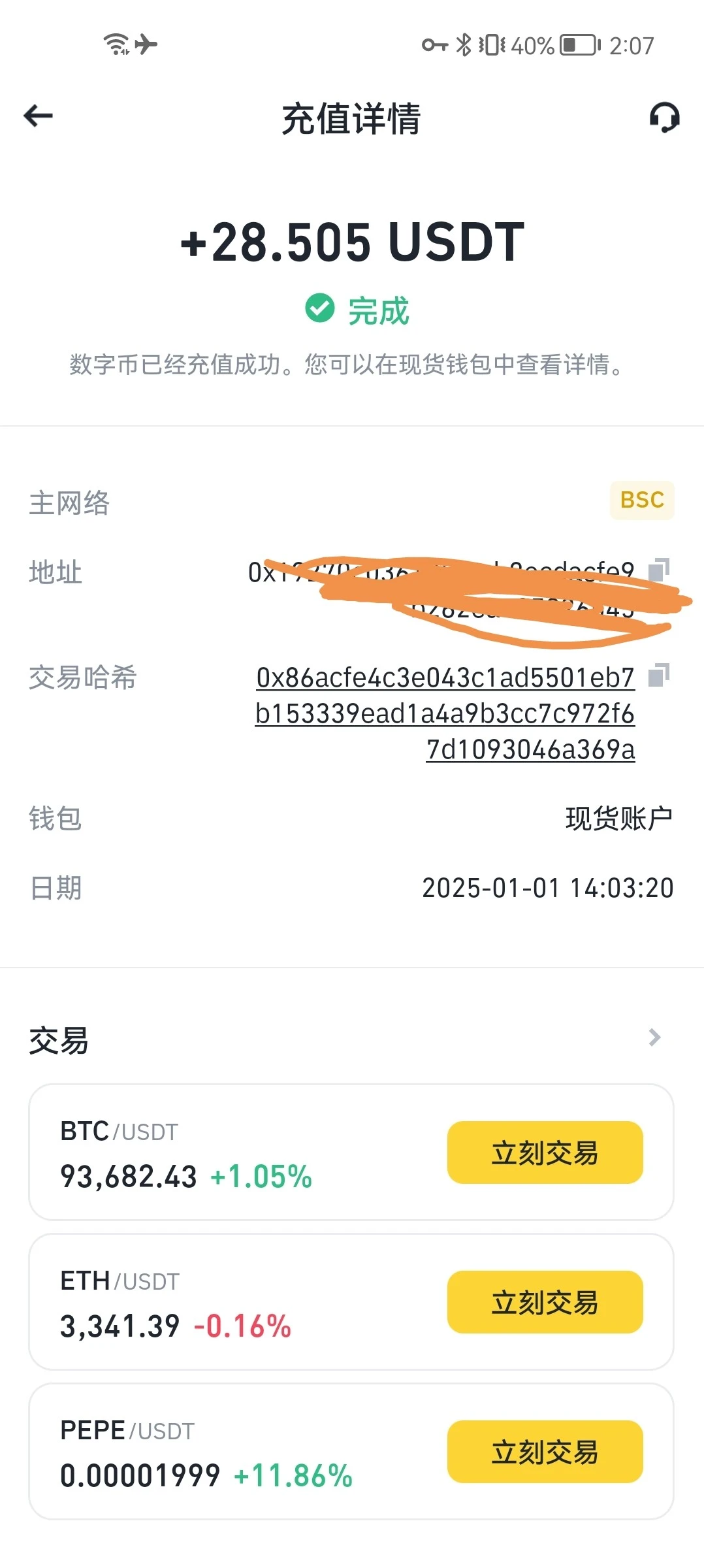Tap the BSC network tag
Screen dimensions: 704x1568
click(x=641, y=500)
